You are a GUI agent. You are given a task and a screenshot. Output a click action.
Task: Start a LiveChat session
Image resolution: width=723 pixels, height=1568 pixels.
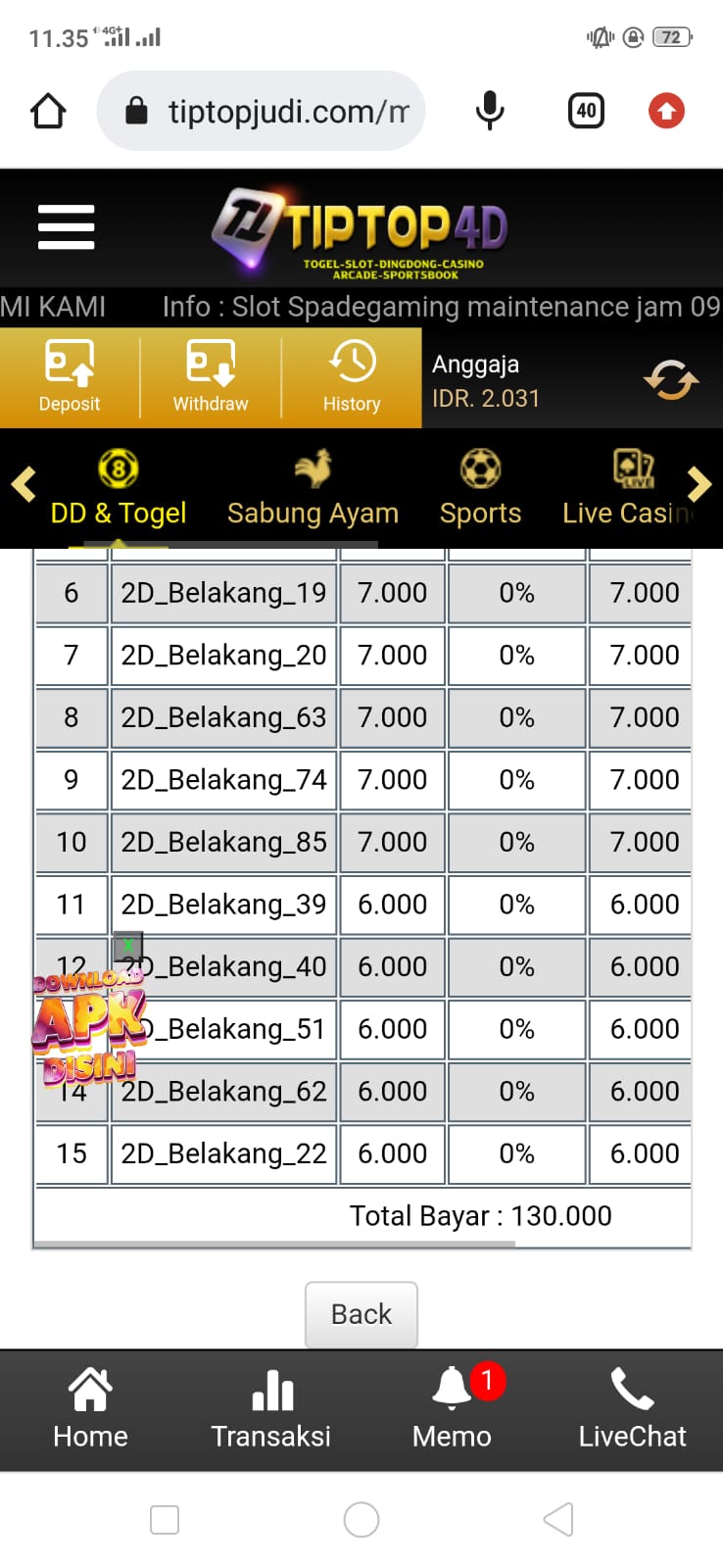point(632,1409)
